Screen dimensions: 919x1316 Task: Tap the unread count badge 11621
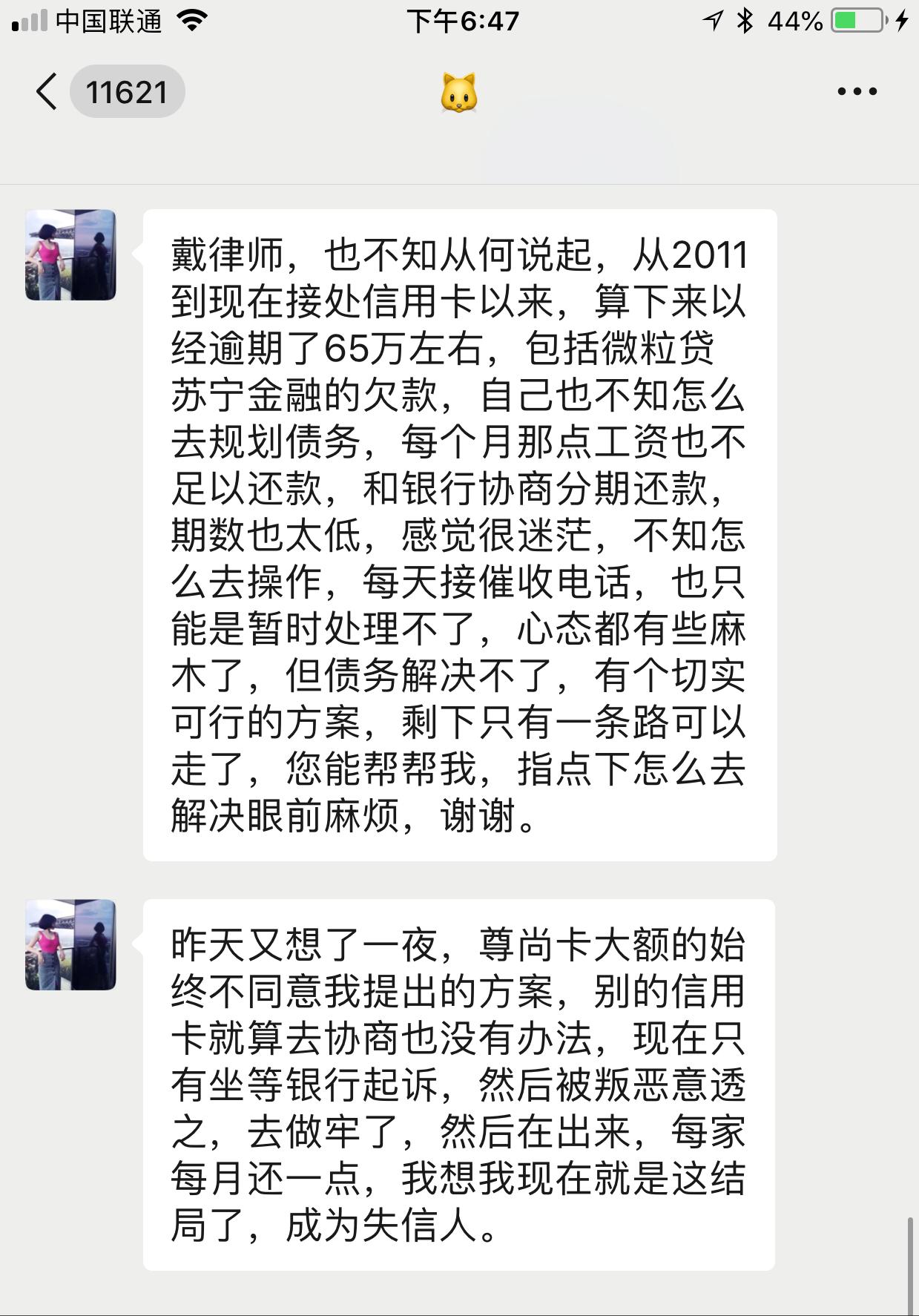(128, 91)
